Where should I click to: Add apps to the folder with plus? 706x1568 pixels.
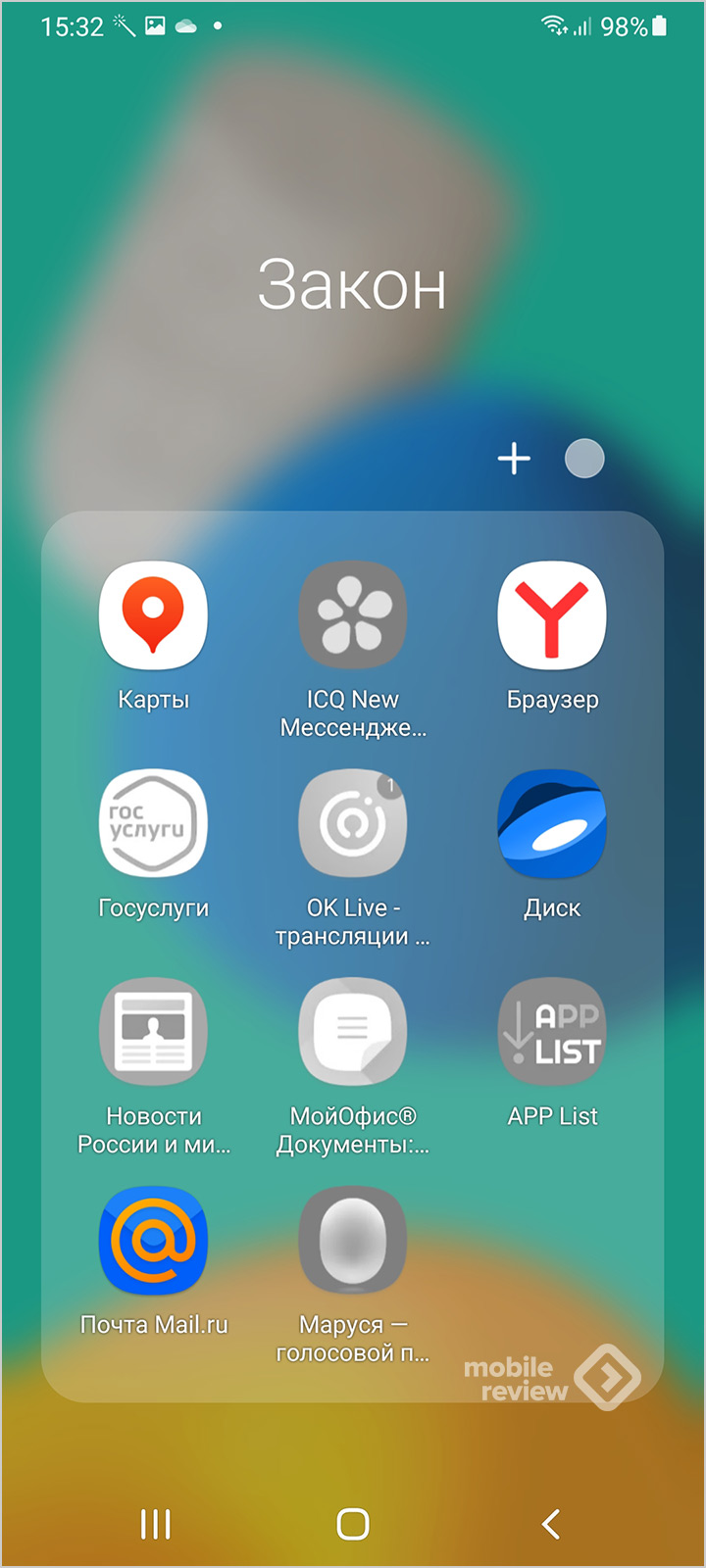(x=514, y=458)
